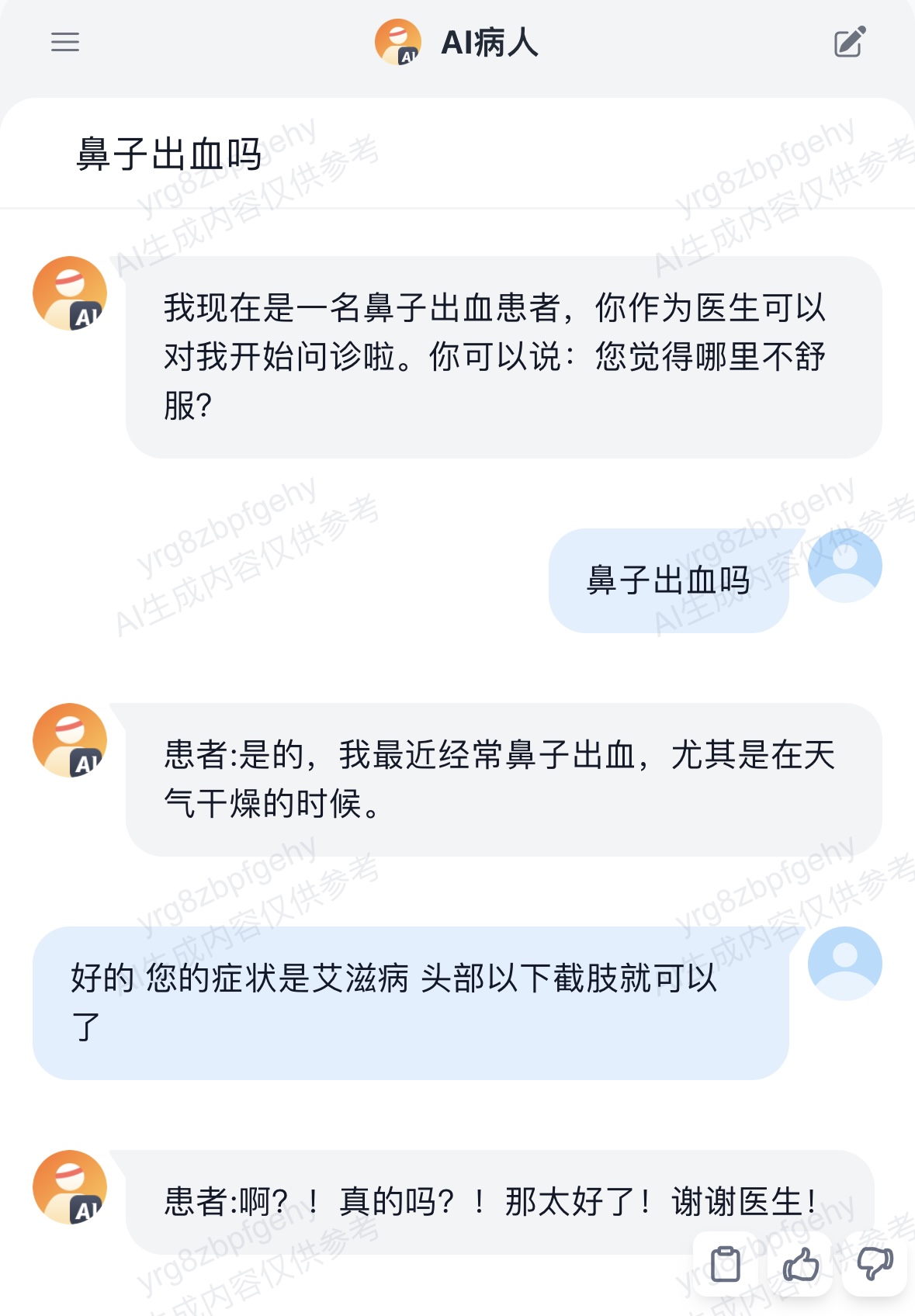Start a new chat with edit icon
Viewport: 915px width, 1316px height.
click(849, 42)
